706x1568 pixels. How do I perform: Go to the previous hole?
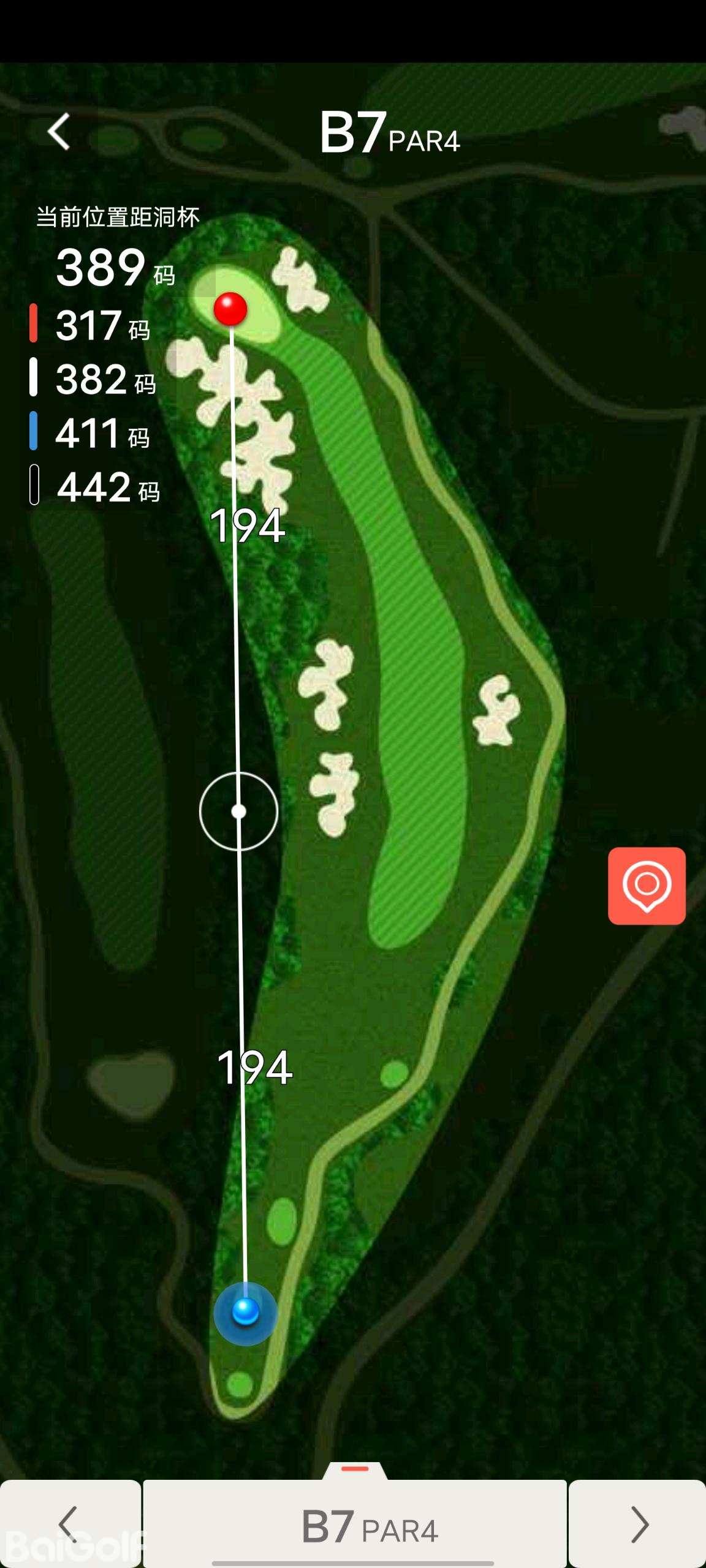pos(69,1523)
